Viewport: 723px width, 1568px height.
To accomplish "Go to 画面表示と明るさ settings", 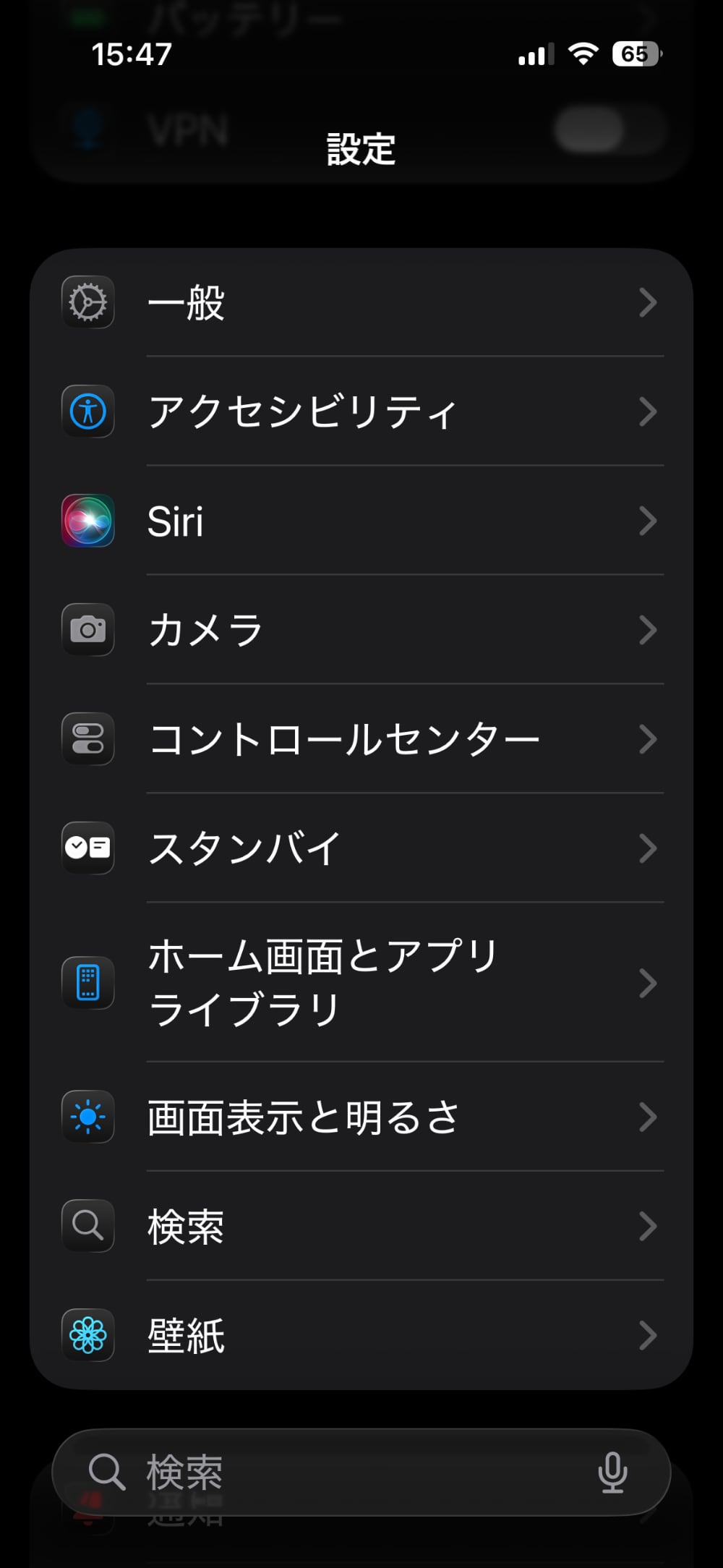I will tap(361, 1117).
